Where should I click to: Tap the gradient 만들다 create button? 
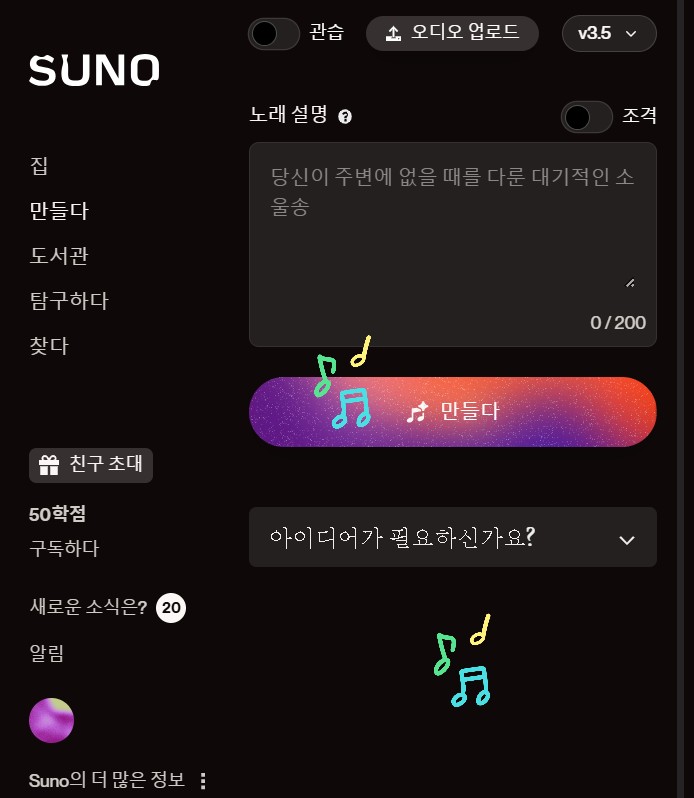452,411
